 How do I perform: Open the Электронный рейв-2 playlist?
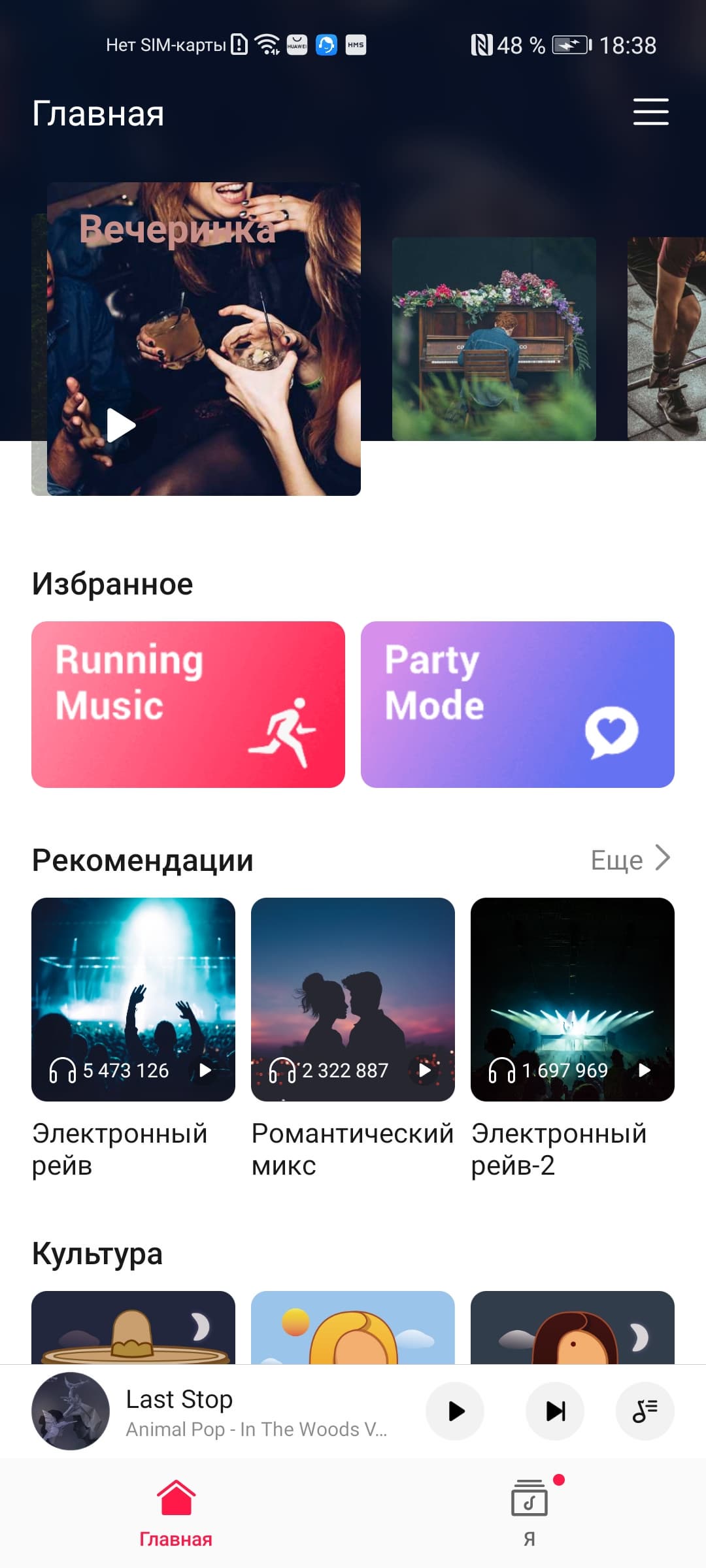573,1000
